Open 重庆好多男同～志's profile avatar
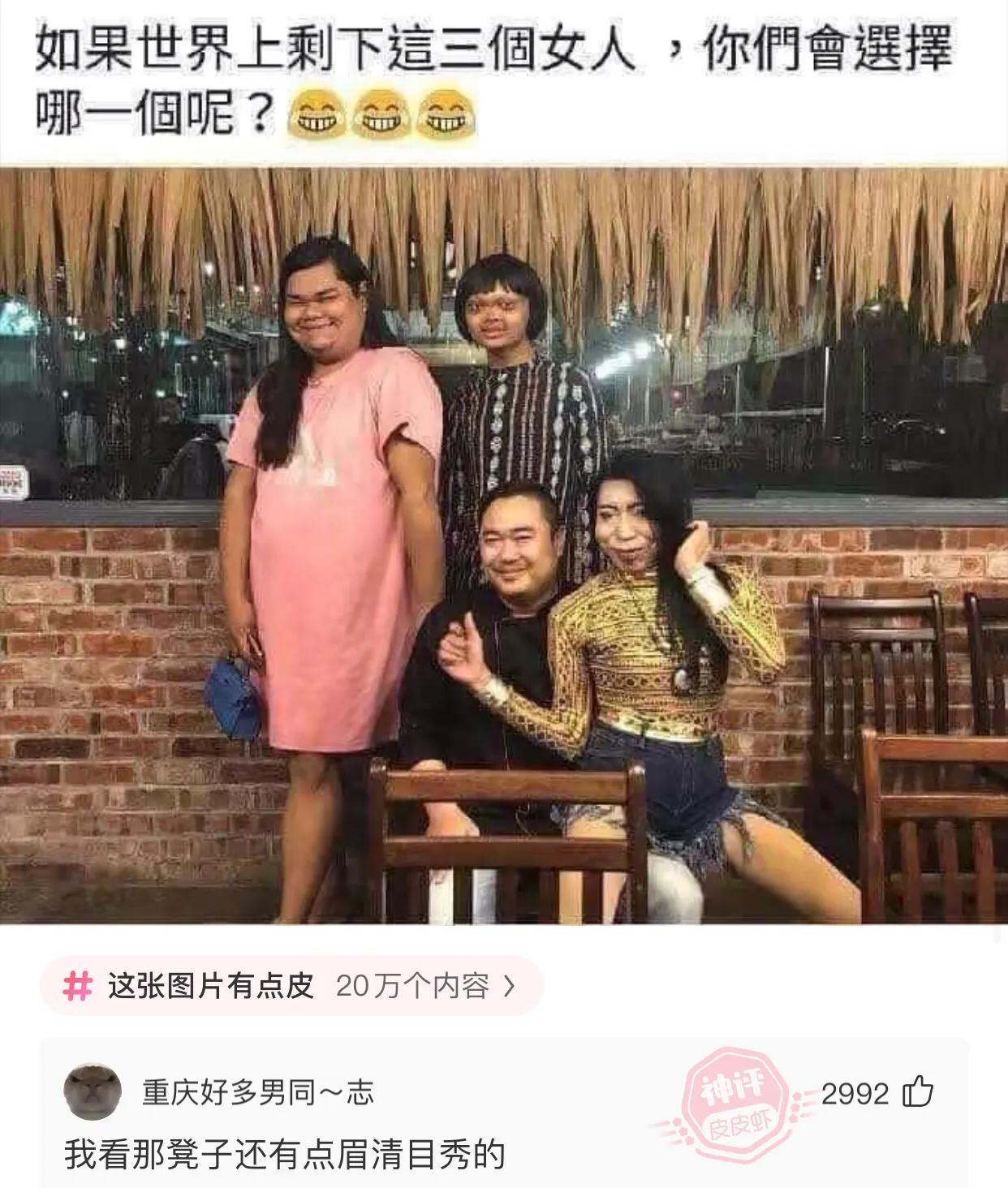The width and height of the screenshot is (1008, 1188). point(93,1092)
